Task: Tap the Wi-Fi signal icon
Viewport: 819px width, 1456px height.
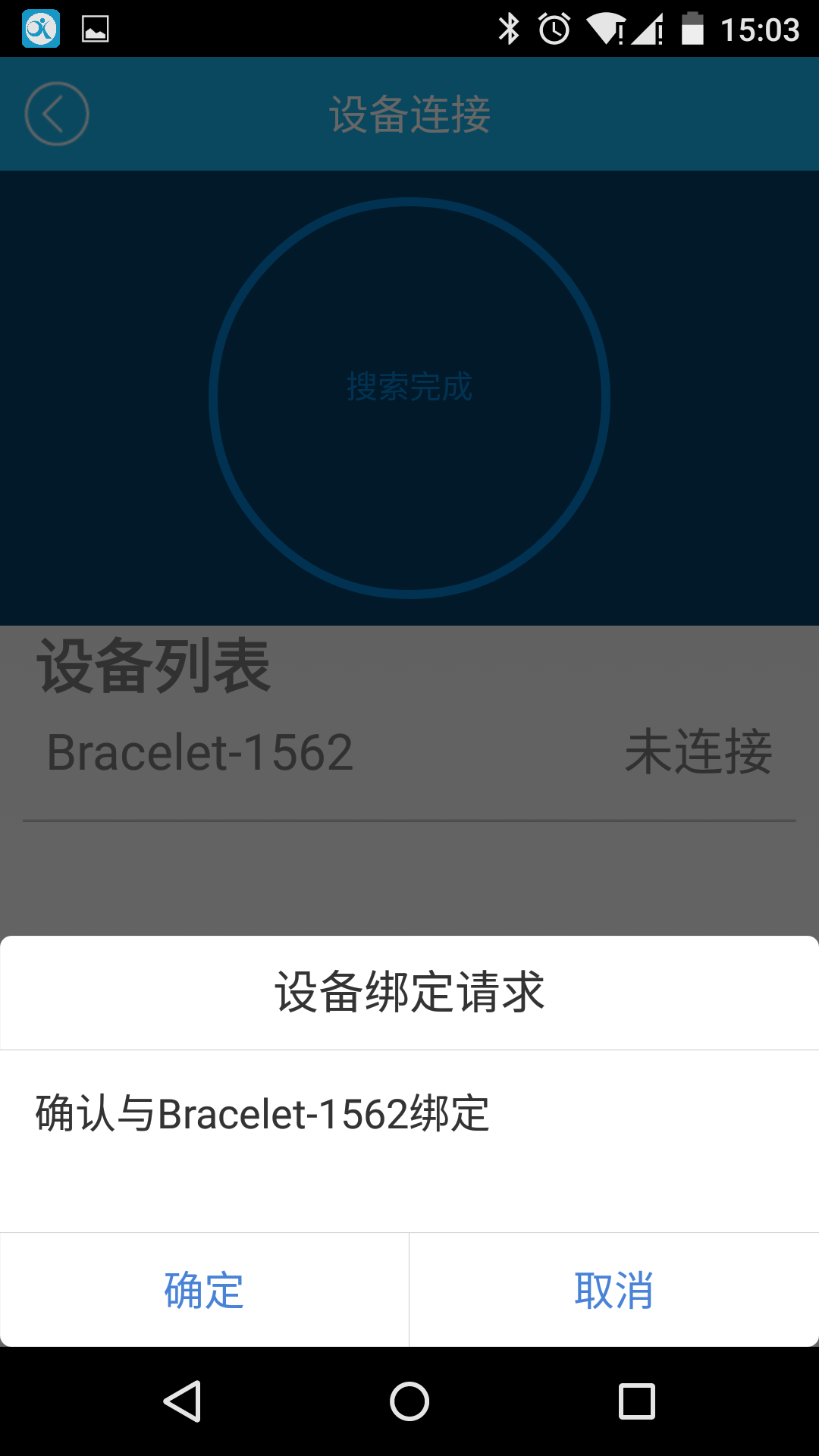Action: click(603, 29)
